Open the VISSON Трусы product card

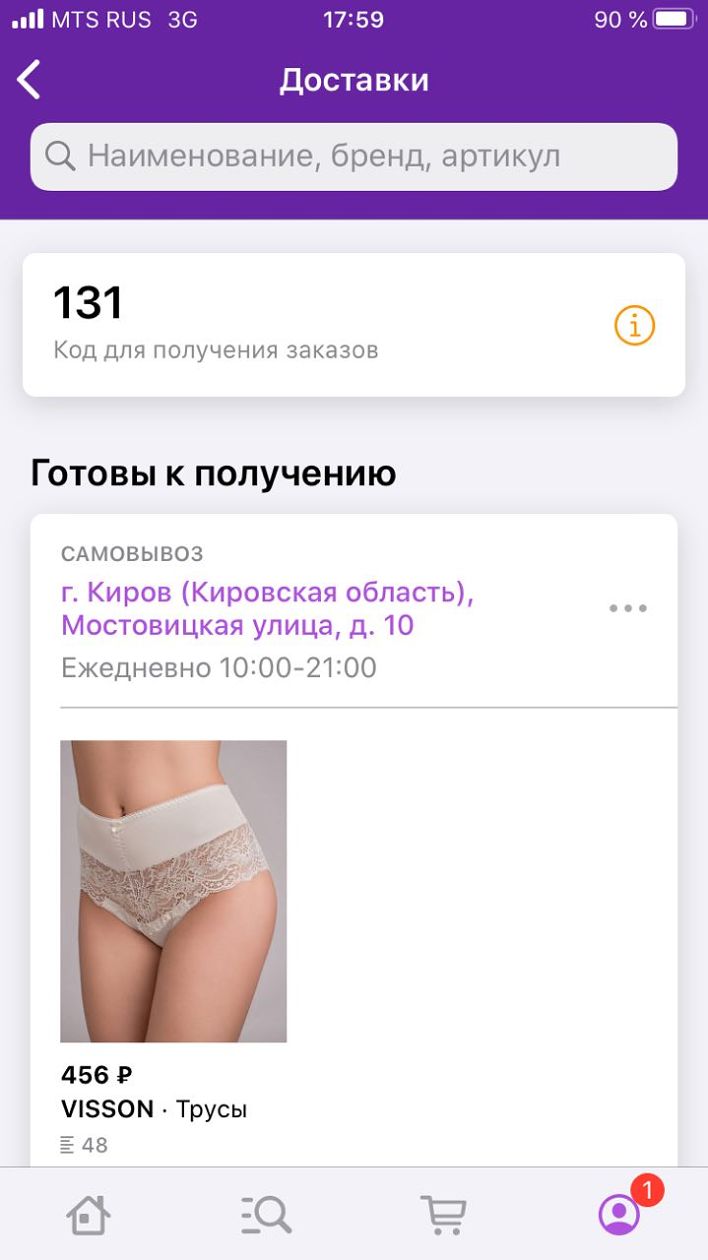pos(173,891)
